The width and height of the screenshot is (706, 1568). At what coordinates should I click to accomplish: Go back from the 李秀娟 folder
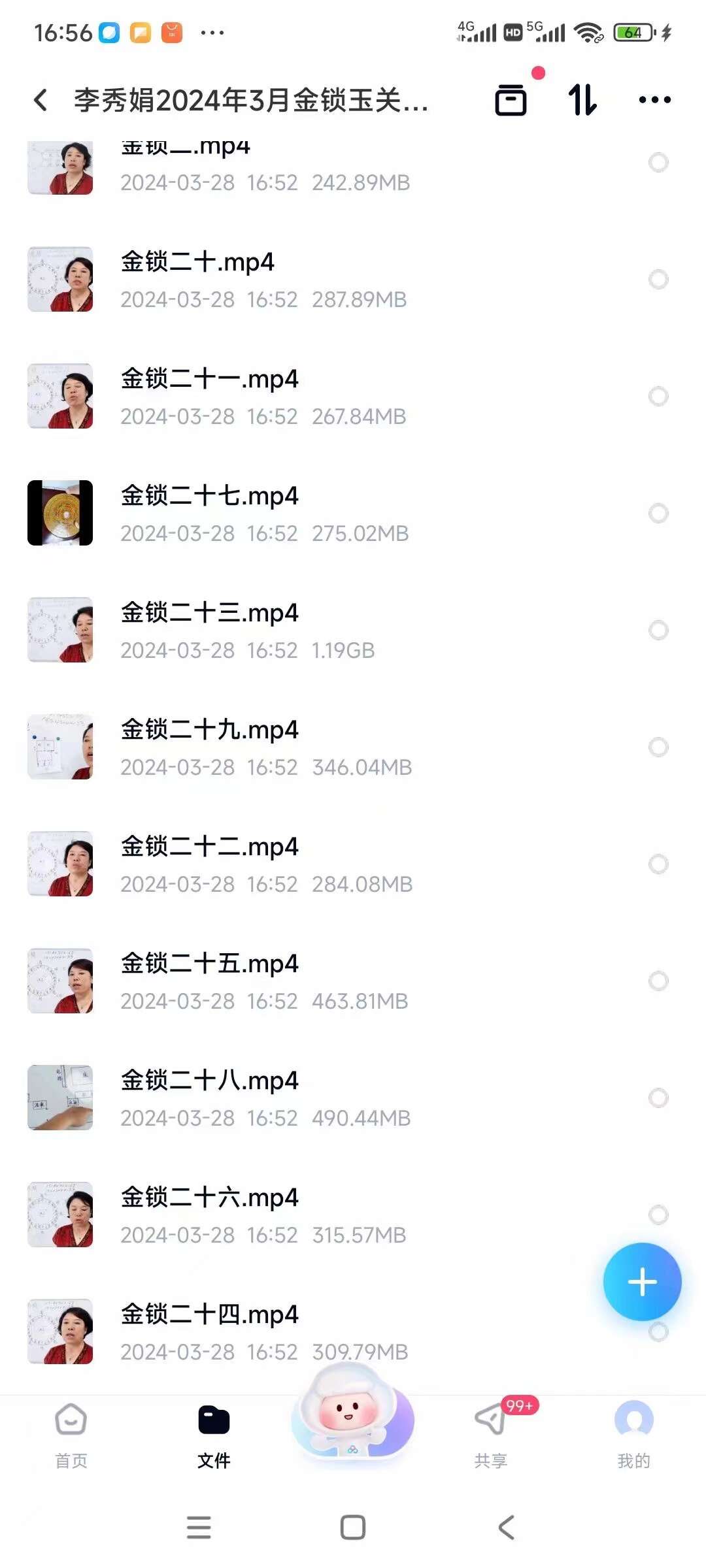(41, 100)
